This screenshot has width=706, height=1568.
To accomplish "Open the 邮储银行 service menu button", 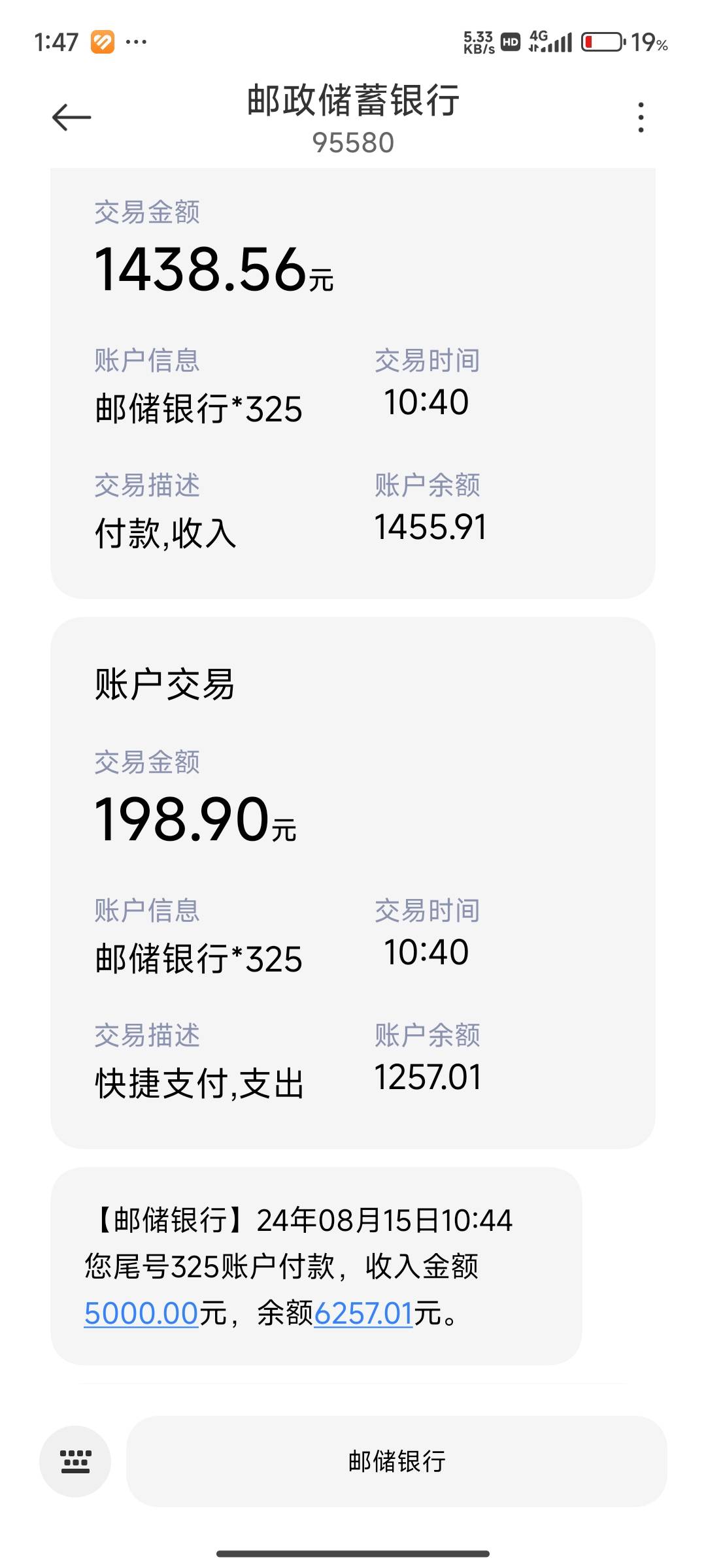I will 397,1461.
